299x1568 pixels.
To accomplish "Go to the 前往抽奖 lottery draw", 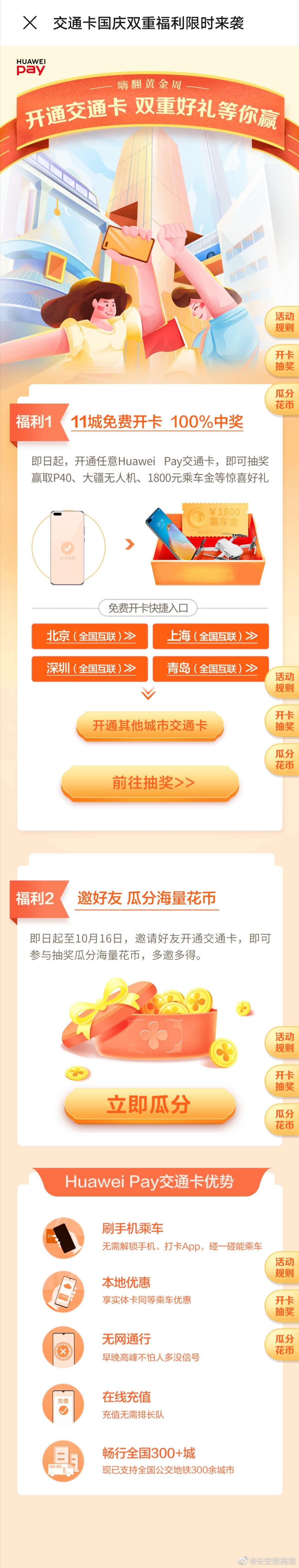I will click(149, 782).
